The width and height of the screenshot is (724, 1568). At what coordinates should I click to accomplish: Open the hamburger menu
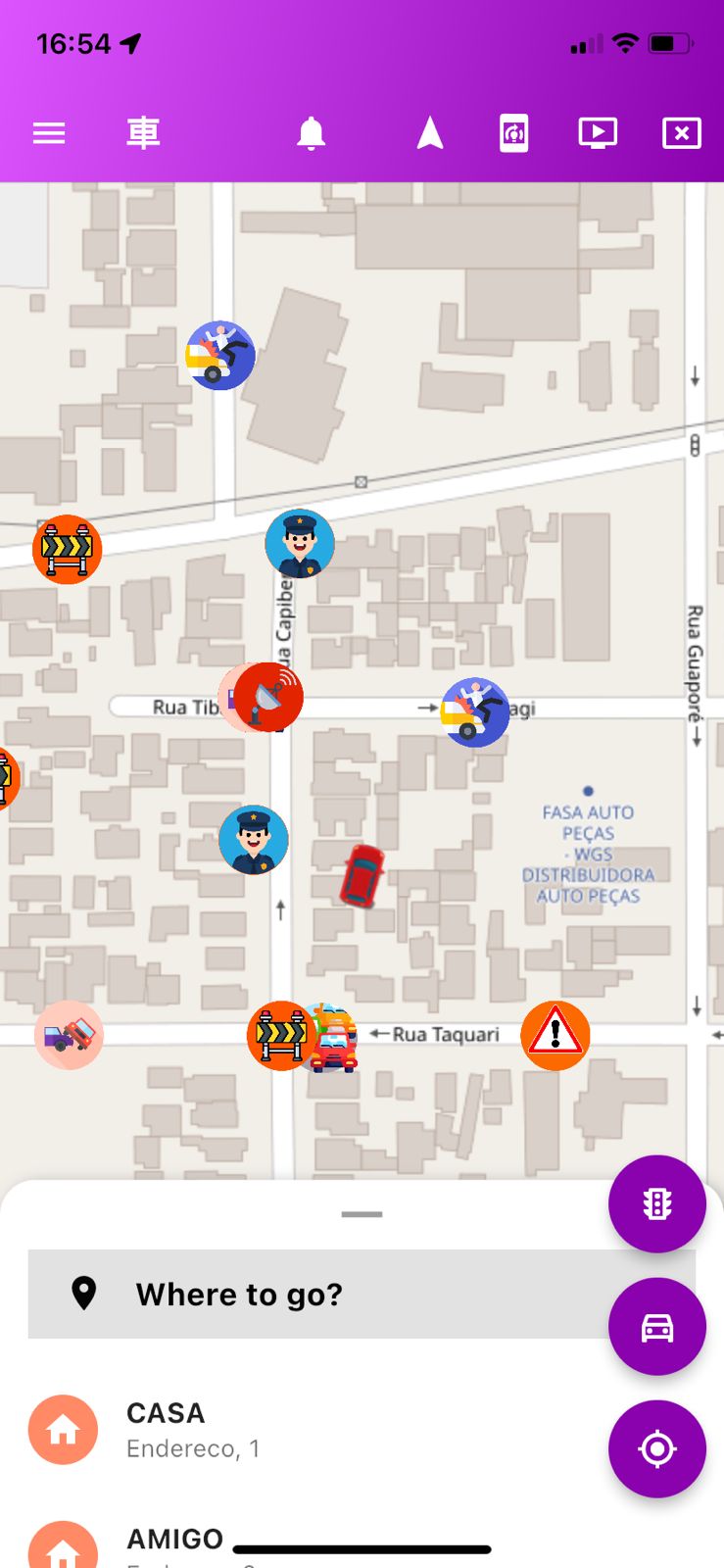[x=49, y=133]
